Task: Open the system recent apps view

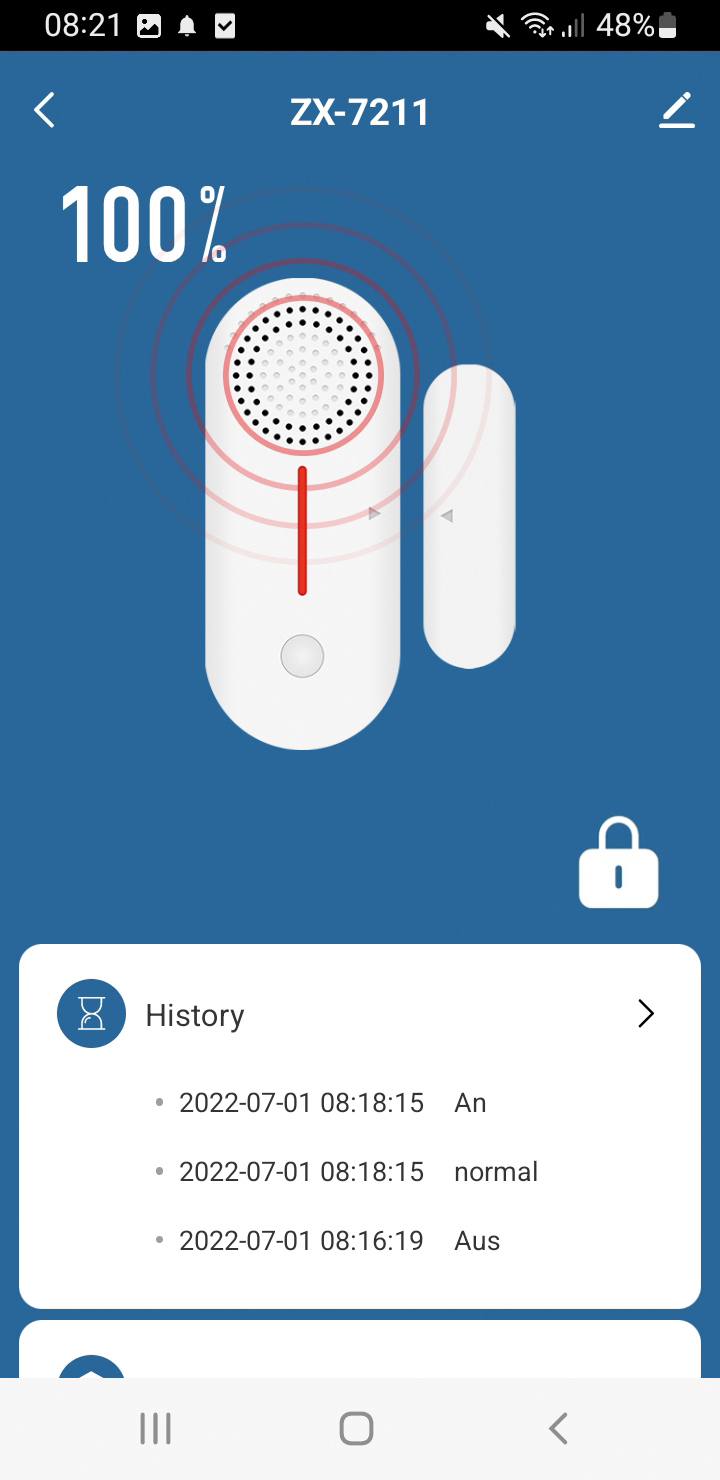Action: coord(156,1428)
